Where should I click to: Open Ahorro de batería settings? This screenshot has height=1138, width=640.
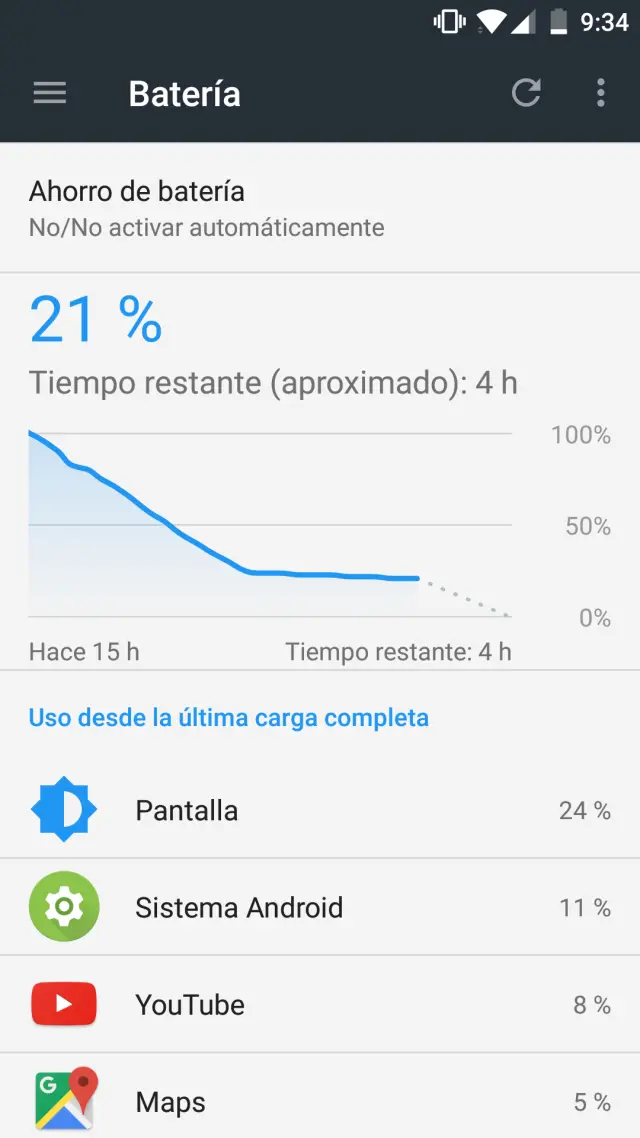coord(320,208)
